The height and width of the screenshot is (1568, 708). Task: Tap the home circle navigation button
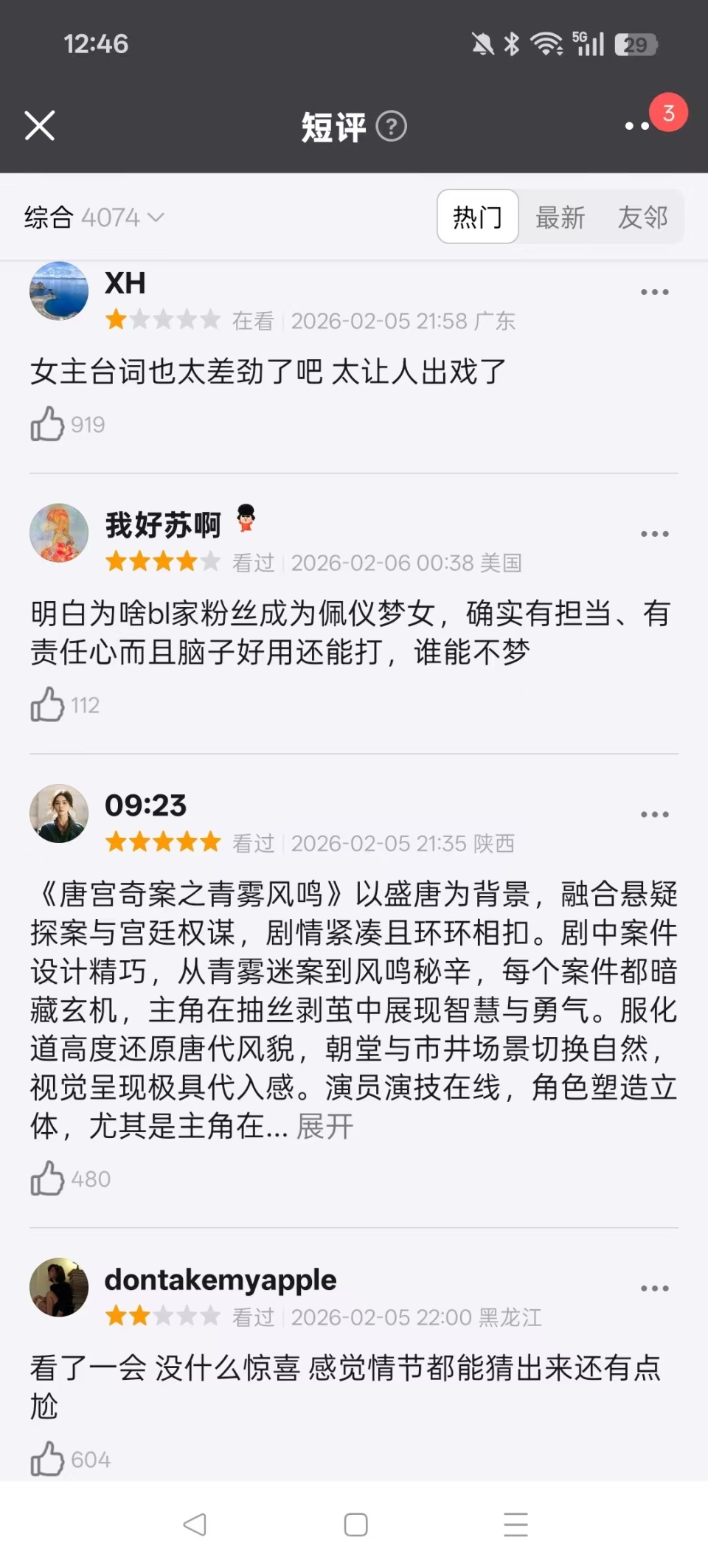(356, 1524)
